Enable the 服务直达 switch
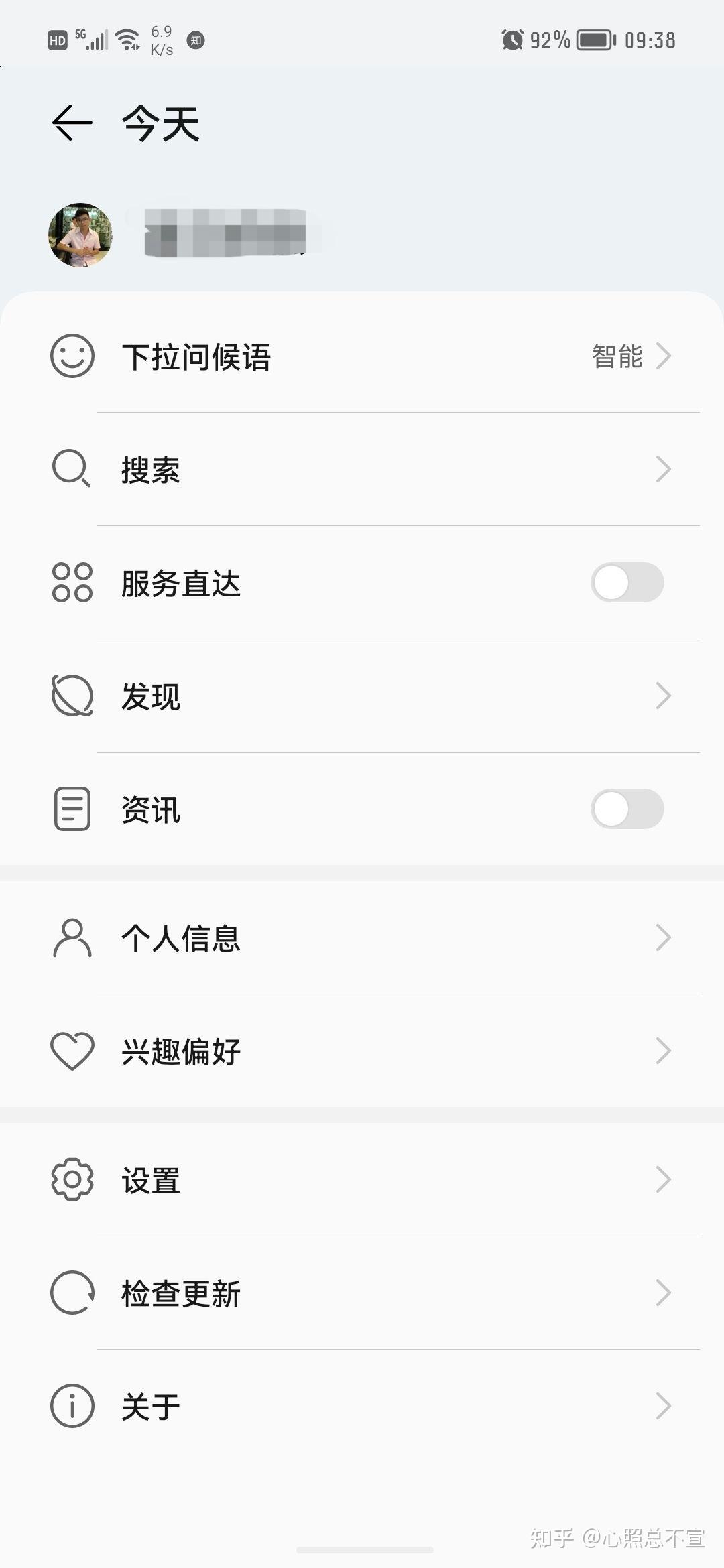The image size is (724, 1568). click(x=627, y=582)
